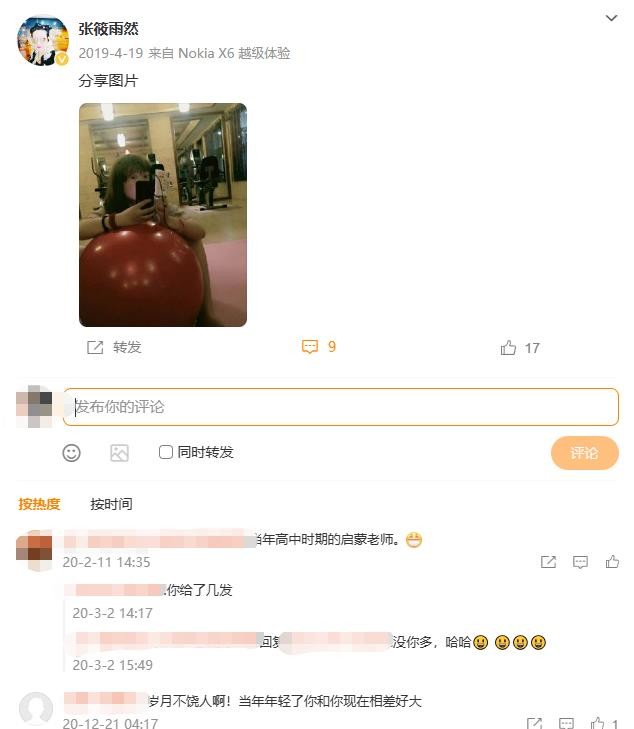Screen dimensions: 634x729
Task: Open 张筱雨然 username link
Action: pyautogui.click(x=109, y=30)
